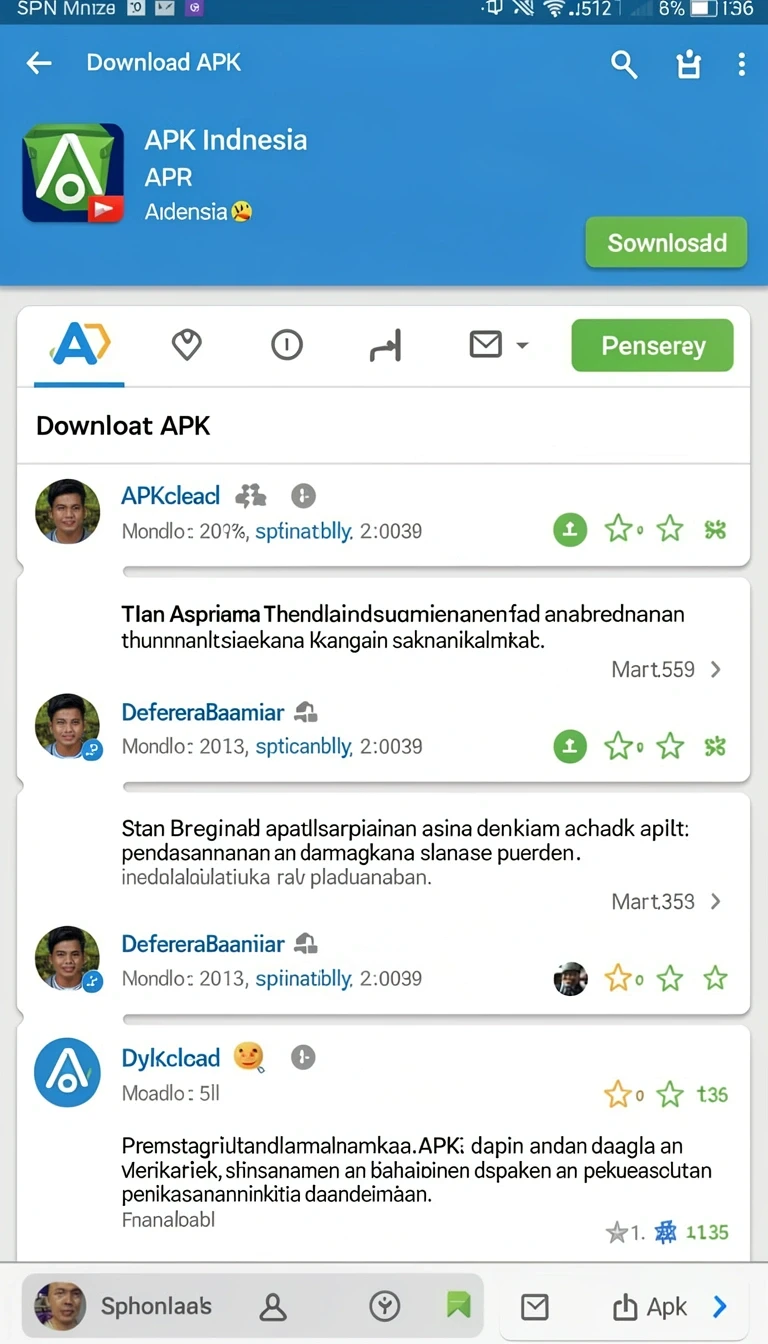Tap the green Sownlosad button
Viewport: 768px width, 1344px height.
[666, 242]
